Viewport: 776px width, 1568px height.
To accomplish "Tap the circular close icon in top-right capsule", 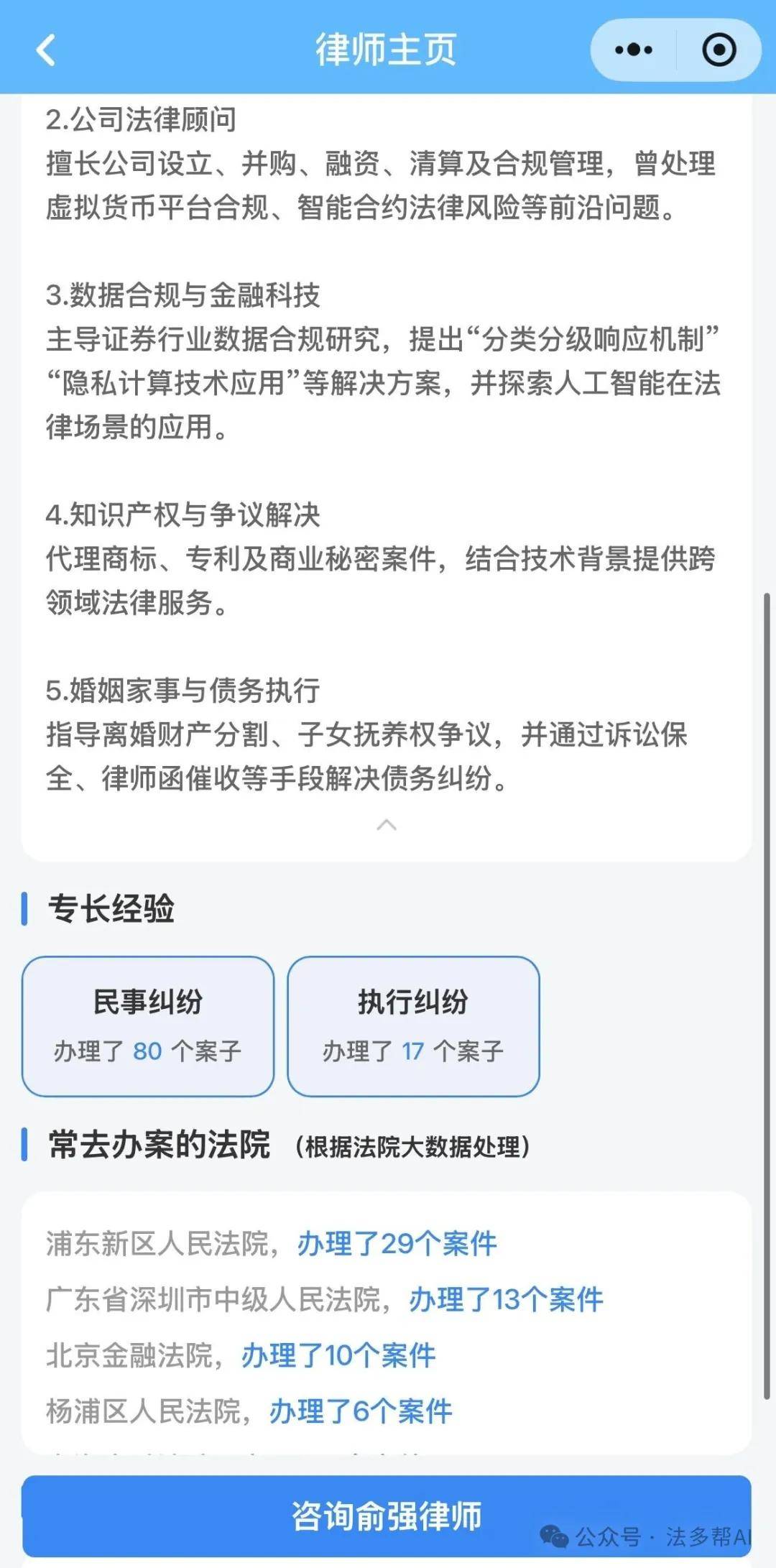I will click(719, 50).
